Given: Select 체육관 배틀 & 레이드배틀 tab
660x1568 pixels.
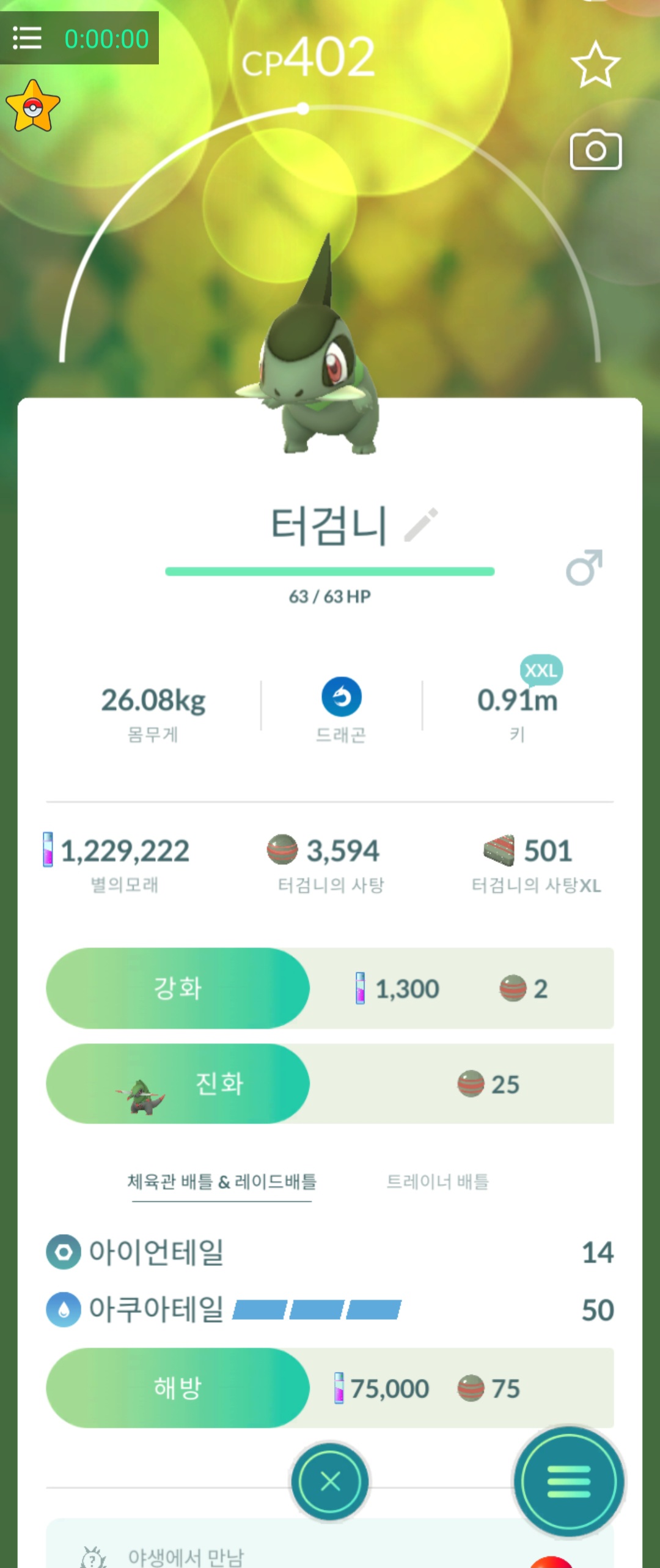Looking at the screenshot, I should pyautogui.click(x=221, y=1182).
